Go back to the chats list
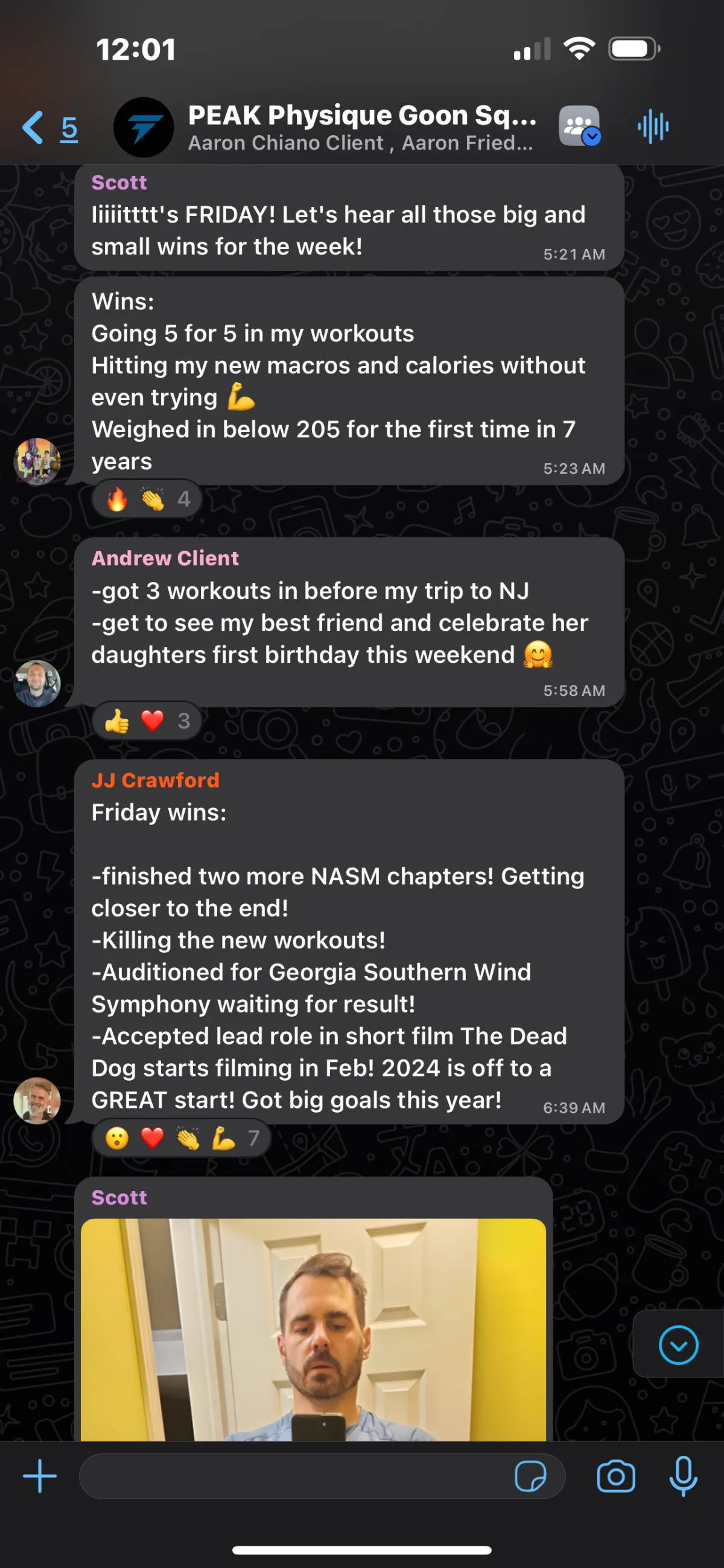Screen dimensions: 724x1568 [50, 128]
